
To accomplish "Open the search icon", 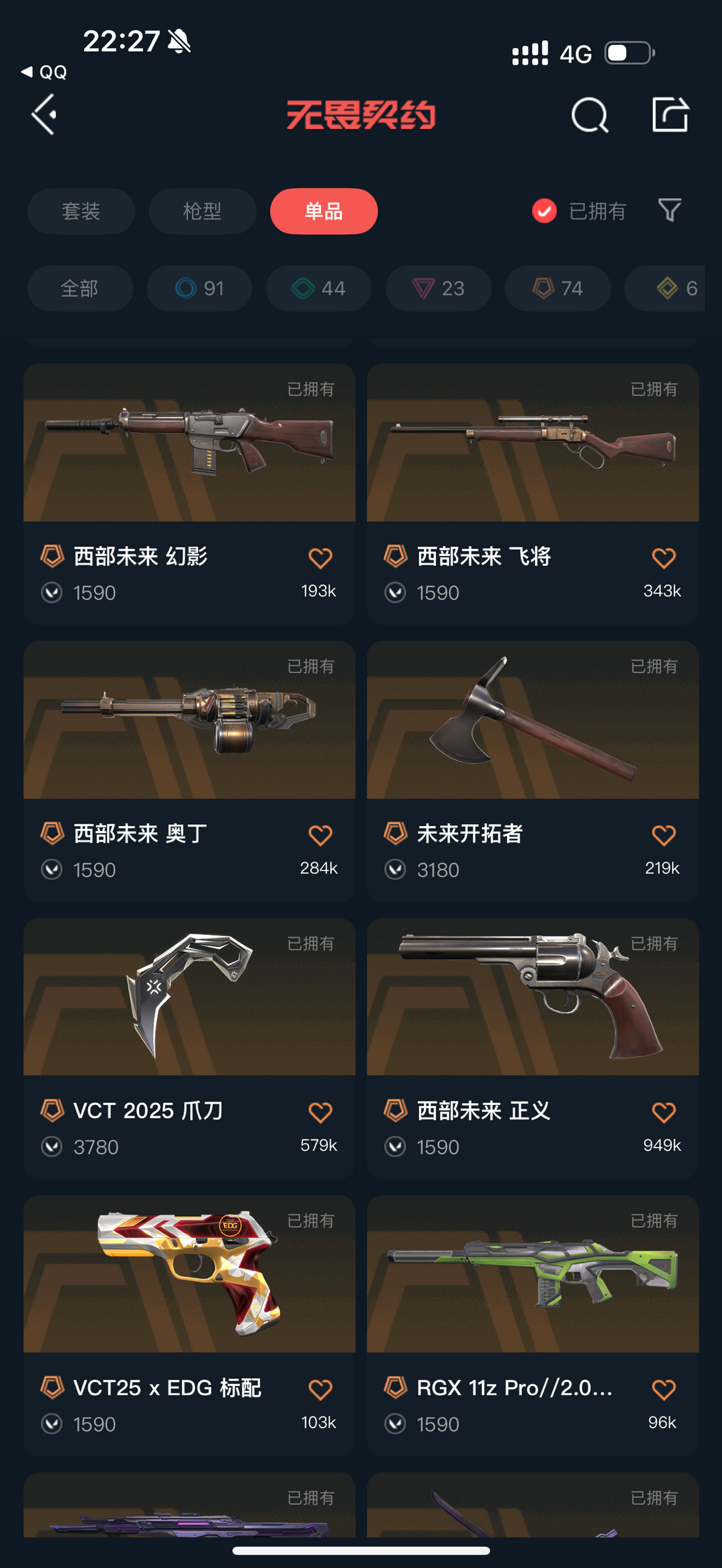I will coord(590,115).
